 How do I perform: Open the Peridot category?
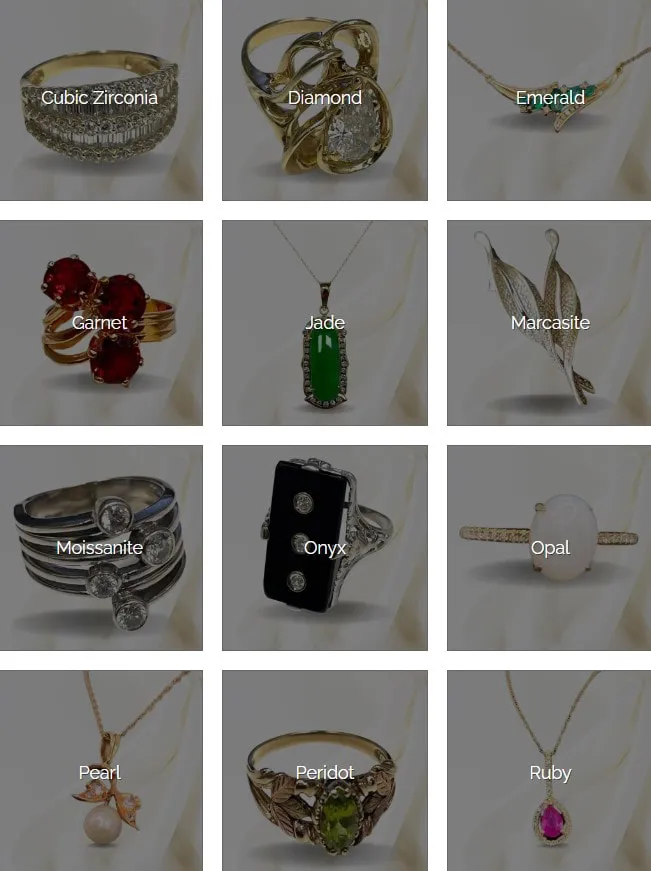(x=324, y=772)
